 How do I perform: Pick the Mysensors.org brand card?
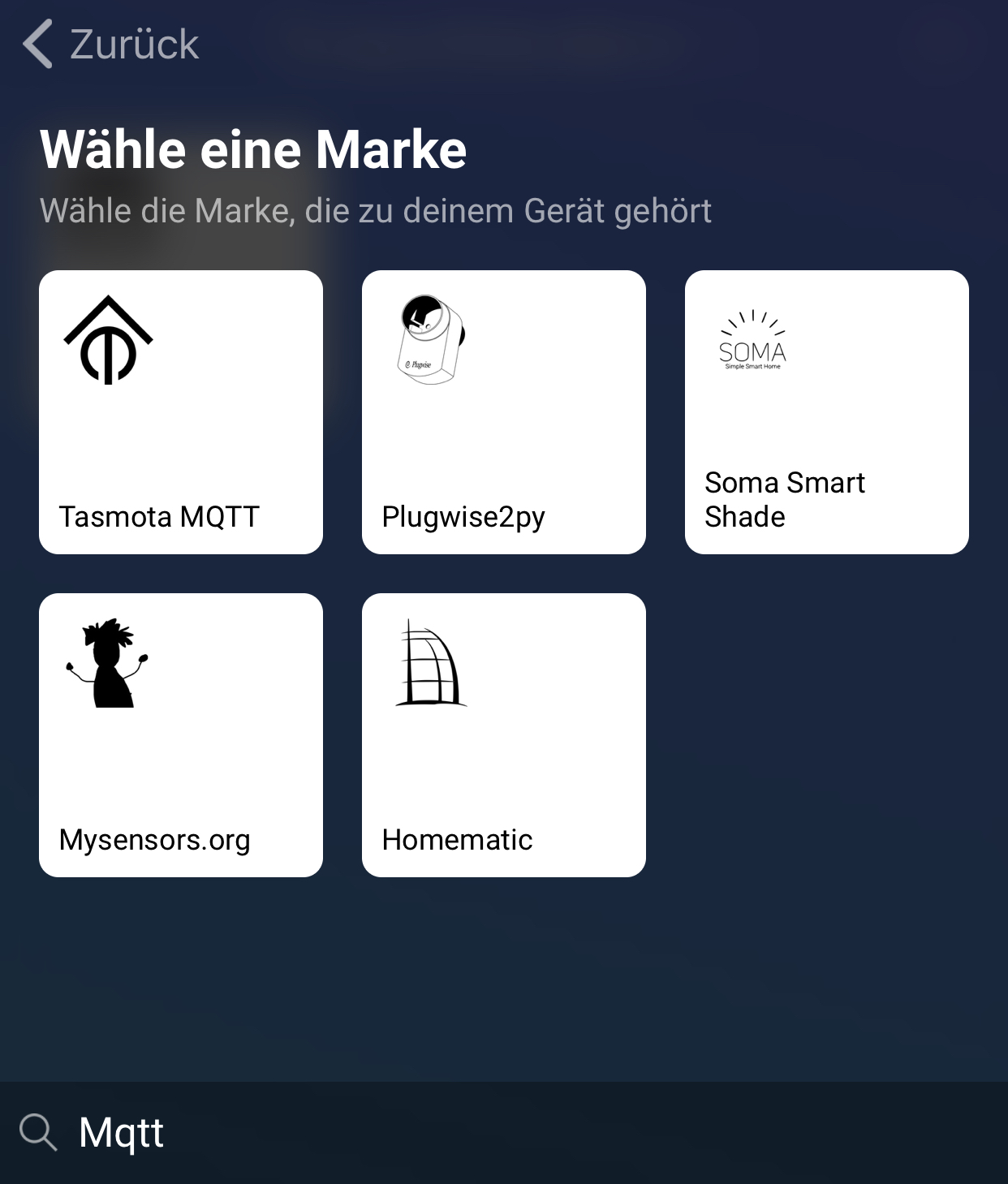[x=181, y=734]
